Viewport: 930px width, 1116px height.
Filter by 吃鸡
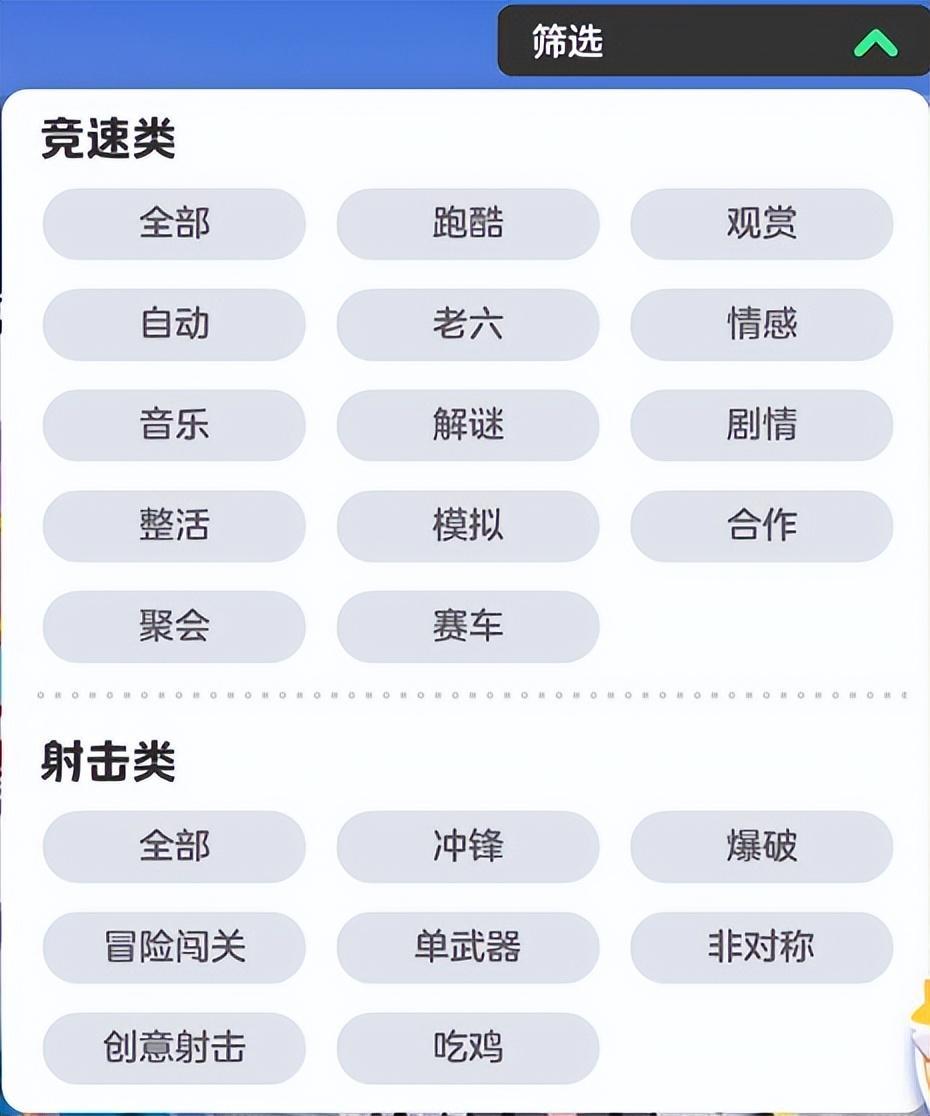[x=468, y=1049]
